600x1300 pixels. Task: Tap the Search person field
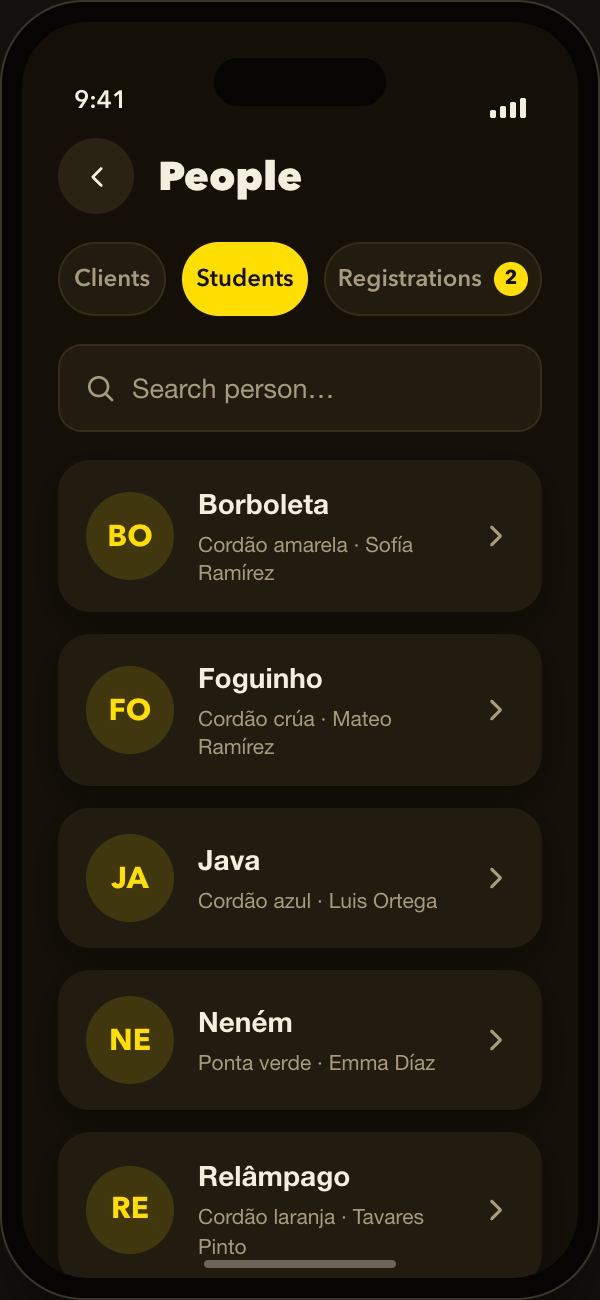[x=300, y=389]
